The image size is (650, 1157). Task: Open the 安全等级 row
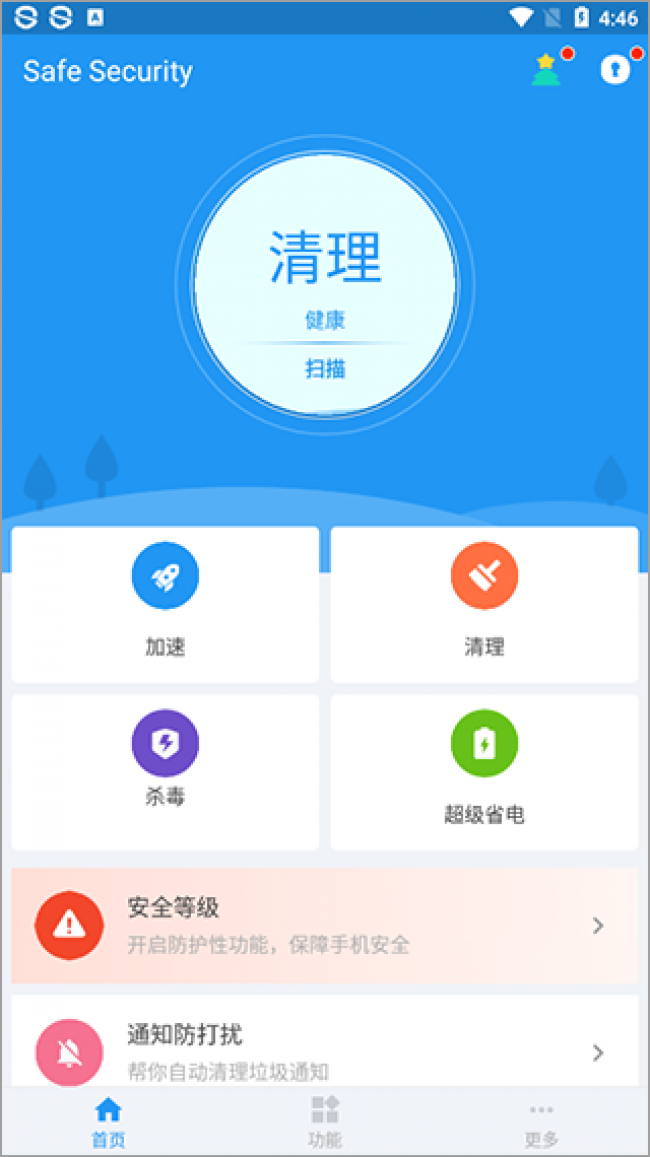(324, 925)
